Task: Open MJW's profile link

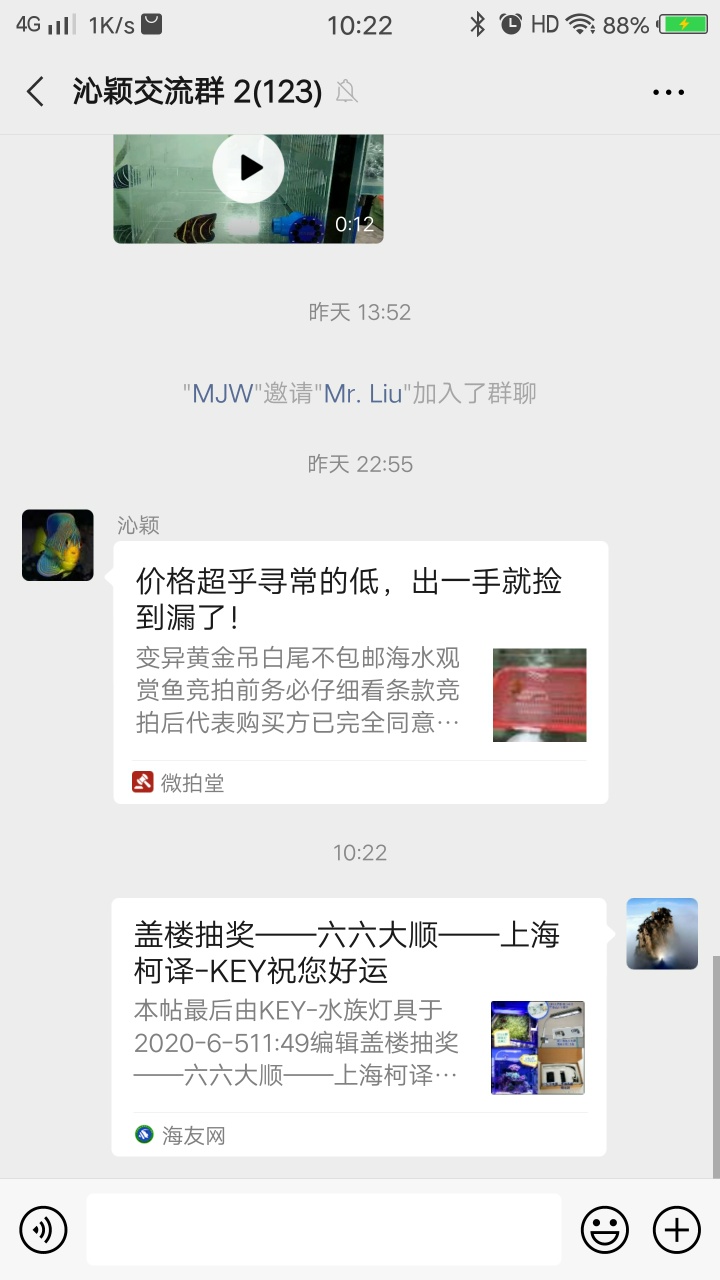Action: pyautogui.click(x=223, y=393)
